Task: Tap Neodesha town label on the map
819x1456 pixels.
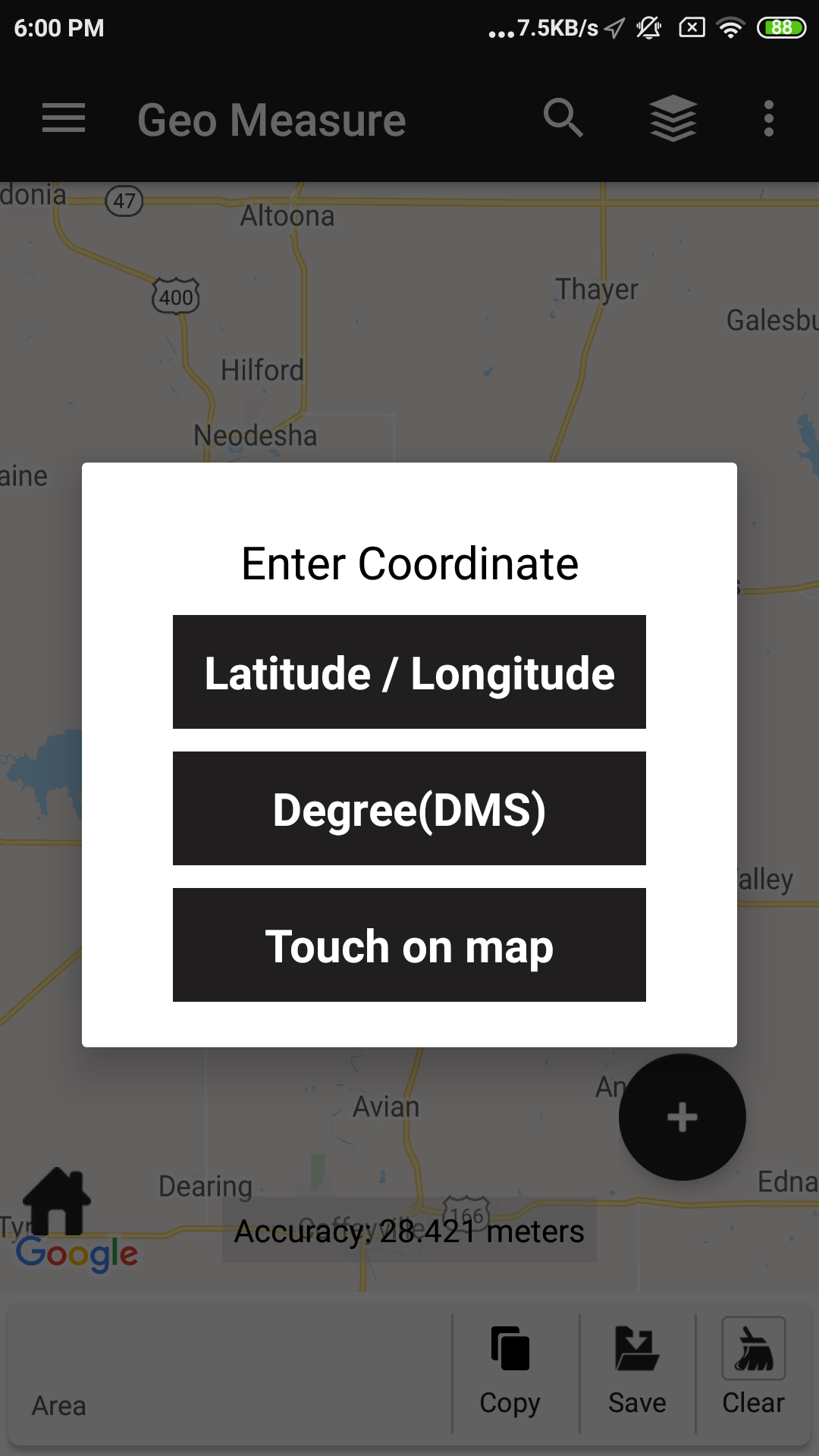Action: click(256, 435)
